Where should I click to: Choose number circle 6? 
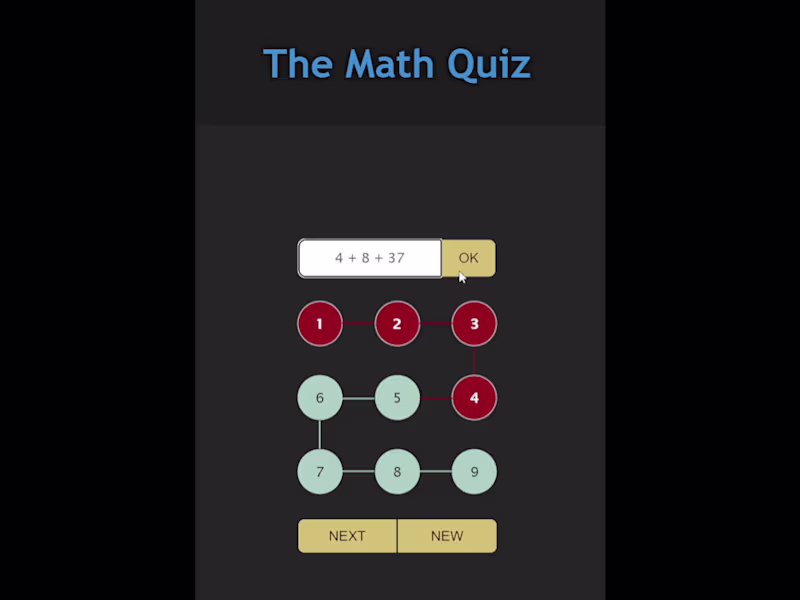click(x=320, y=398)
